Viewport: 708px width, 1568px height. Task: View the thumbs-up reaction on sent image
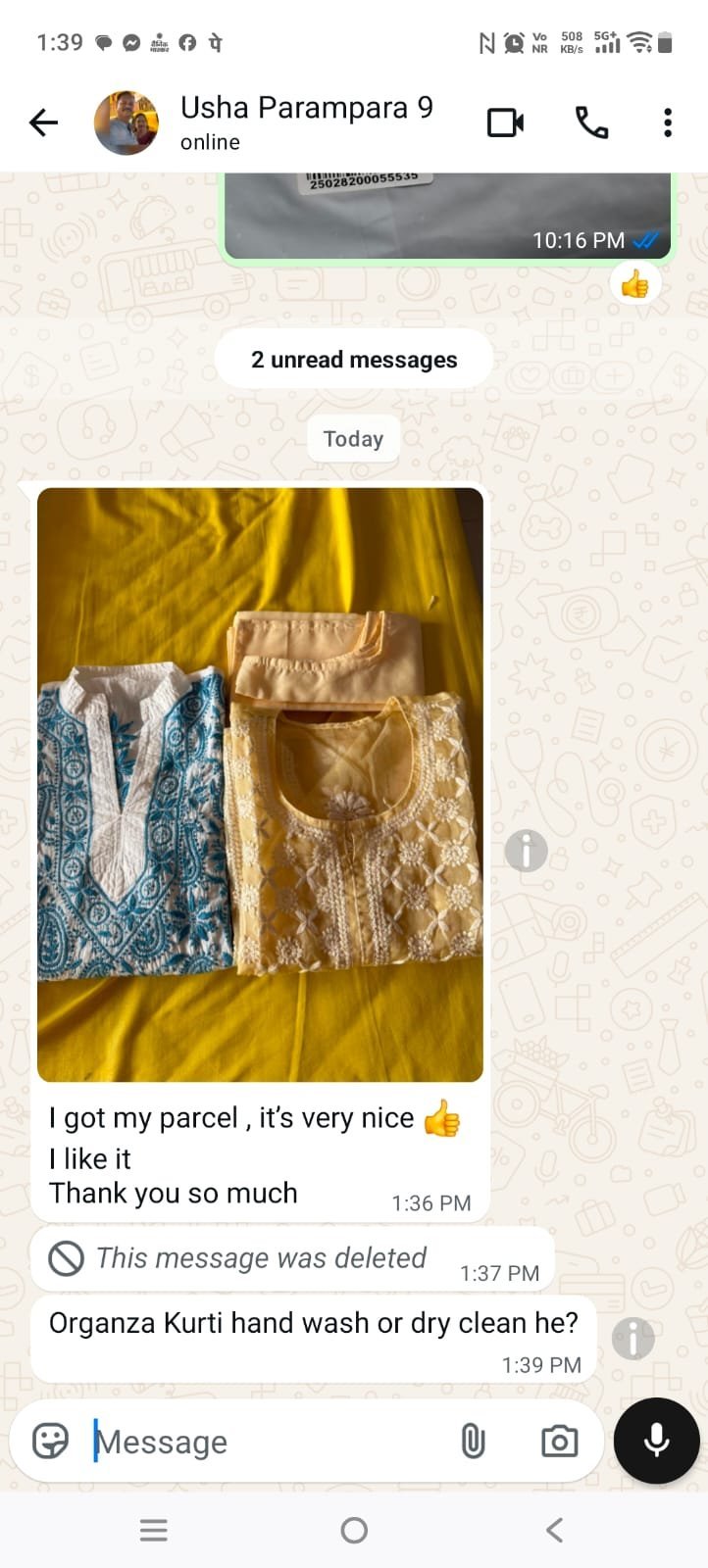tap(635, 285)
